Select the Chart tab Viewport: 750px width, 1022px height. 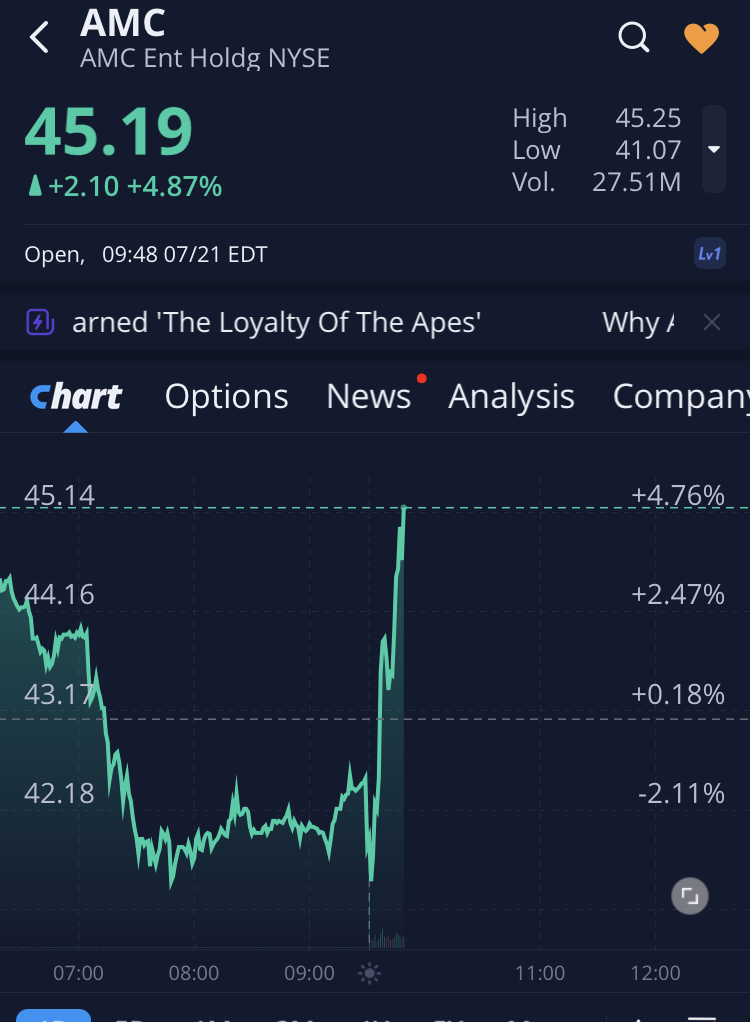pos(76,397)
